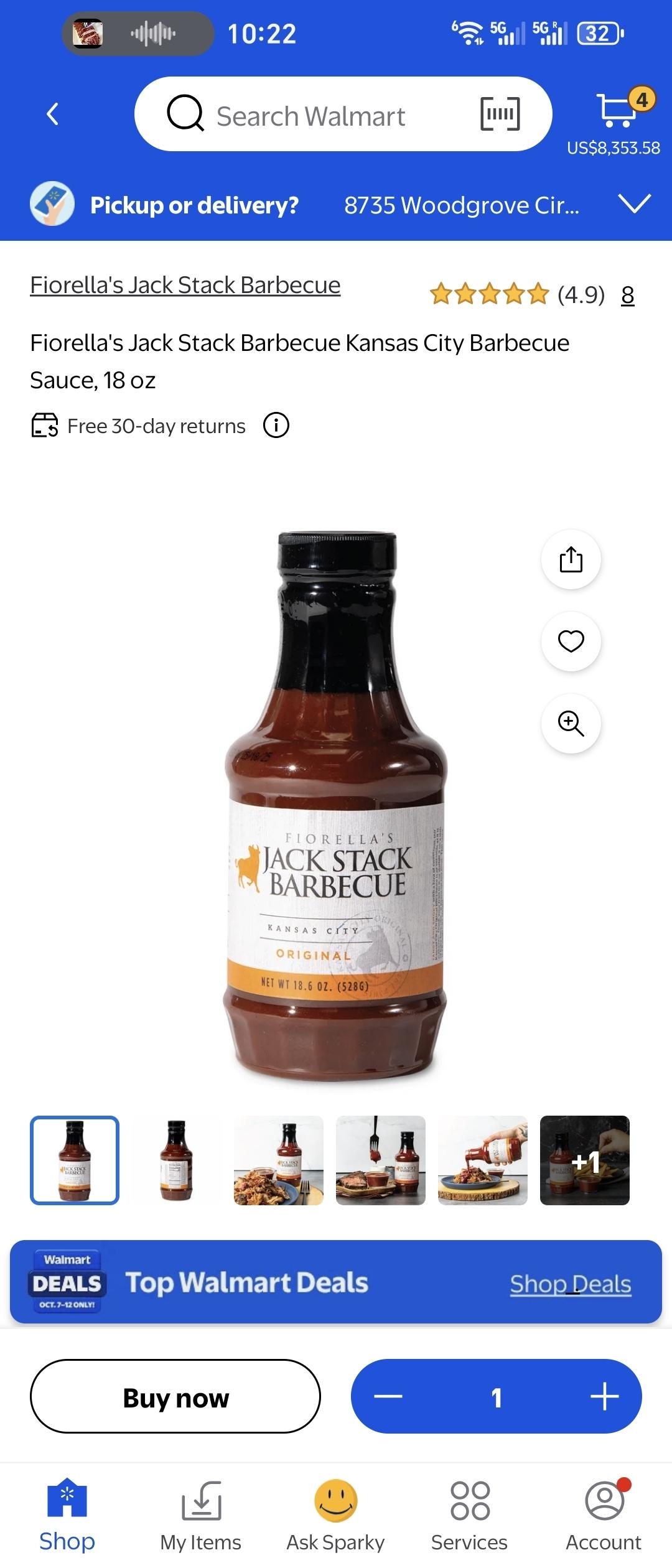The image size is (672, 1568).
Task: Go back using the top-left arrow
Action: (53, 114)
